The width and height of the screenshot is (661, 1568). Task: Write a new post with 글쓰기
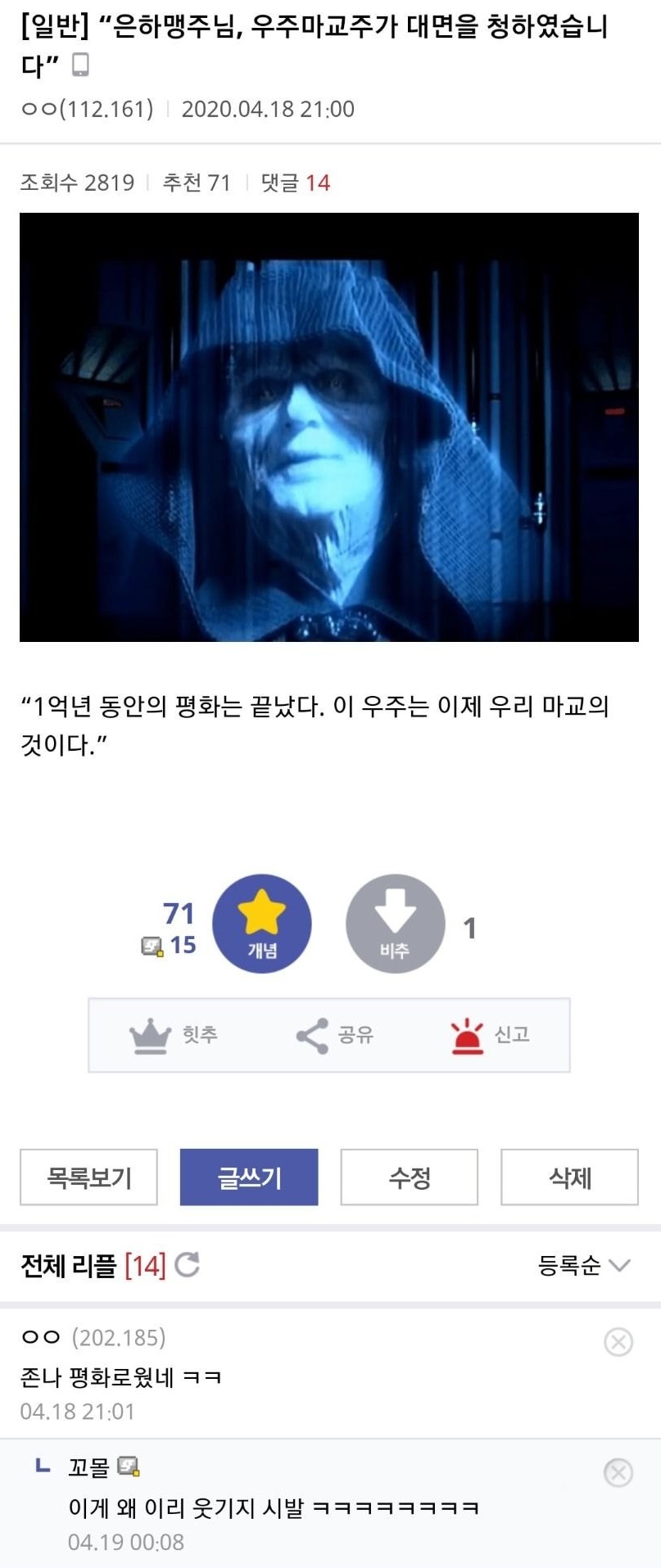coord(249,1177)
